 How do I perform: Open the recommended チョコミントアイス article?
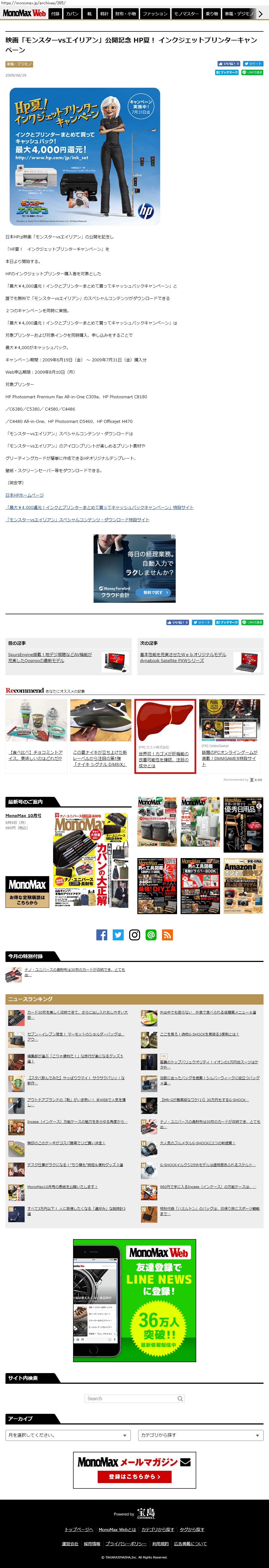click(35, 755)
